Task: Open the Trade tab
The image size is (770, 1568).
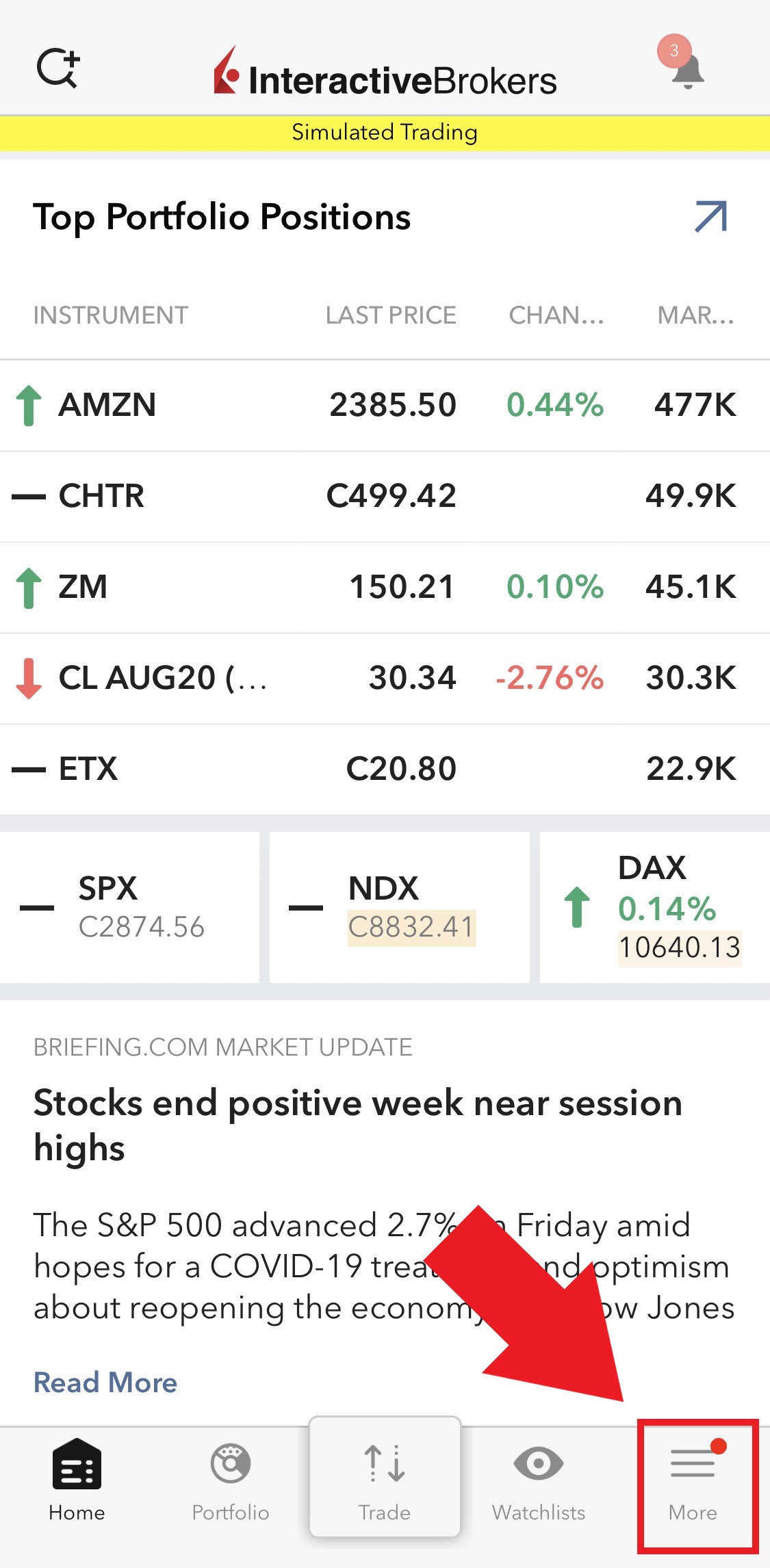Action: tap(385, 1478)
